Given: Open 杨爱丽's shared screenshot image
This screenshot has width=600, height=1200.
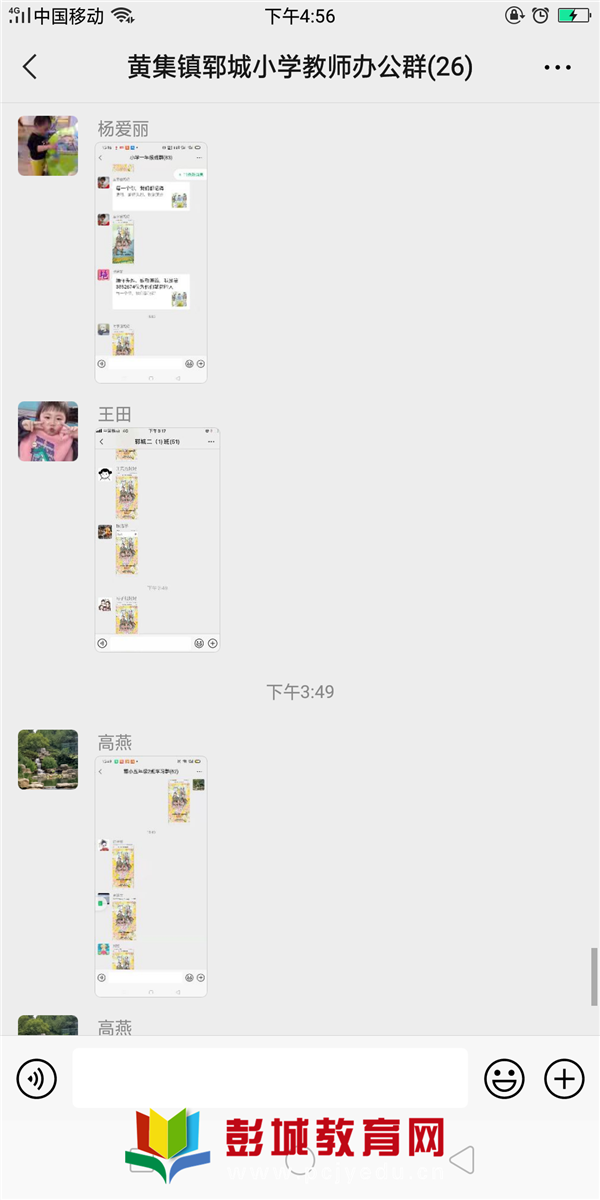Looking at the screenshot, I should [x=151, y=263].
